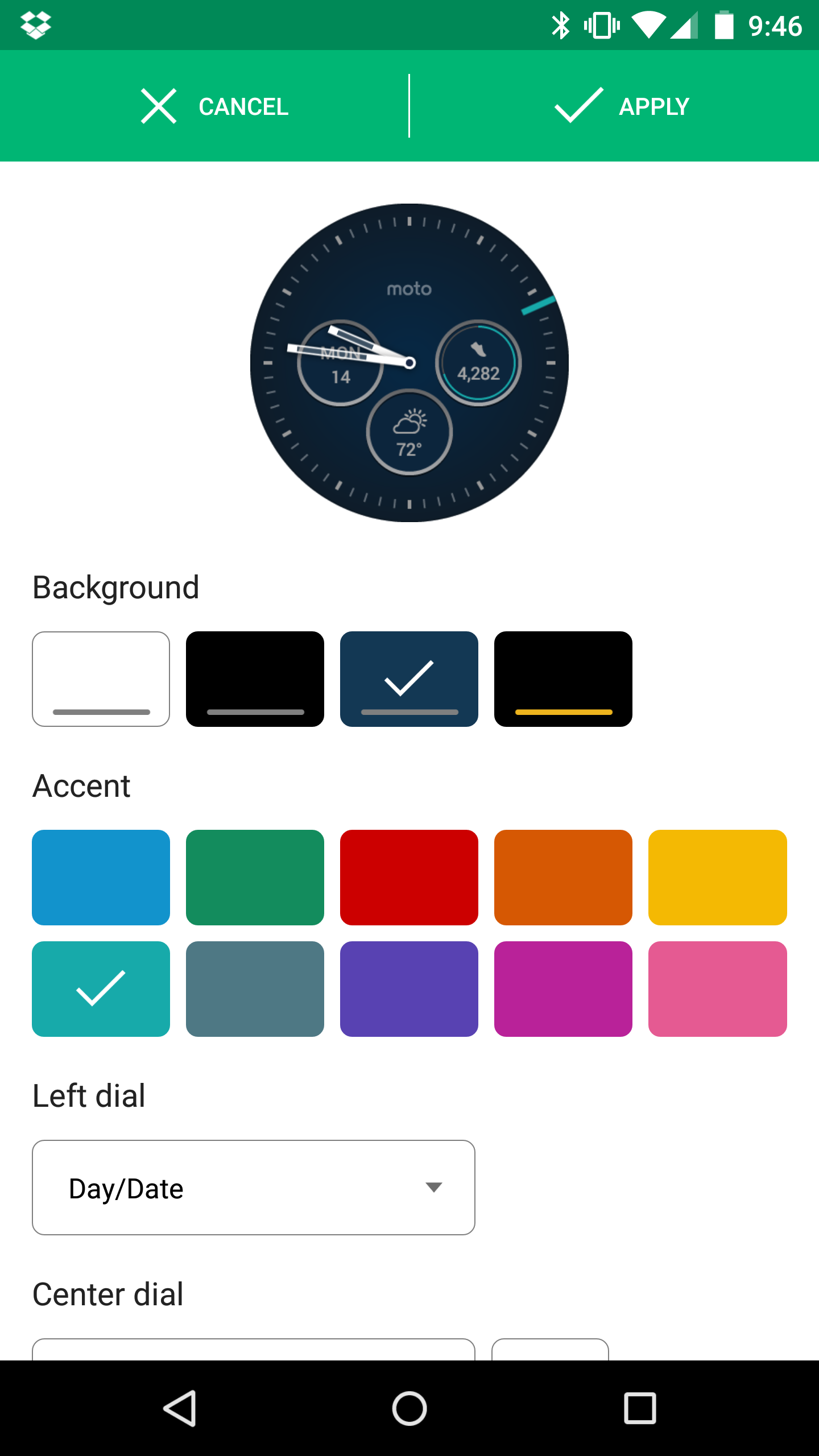Viewport: 819px width, 1456px height.
Task: Select the orange accent color
Action: (x=563, y=877)
